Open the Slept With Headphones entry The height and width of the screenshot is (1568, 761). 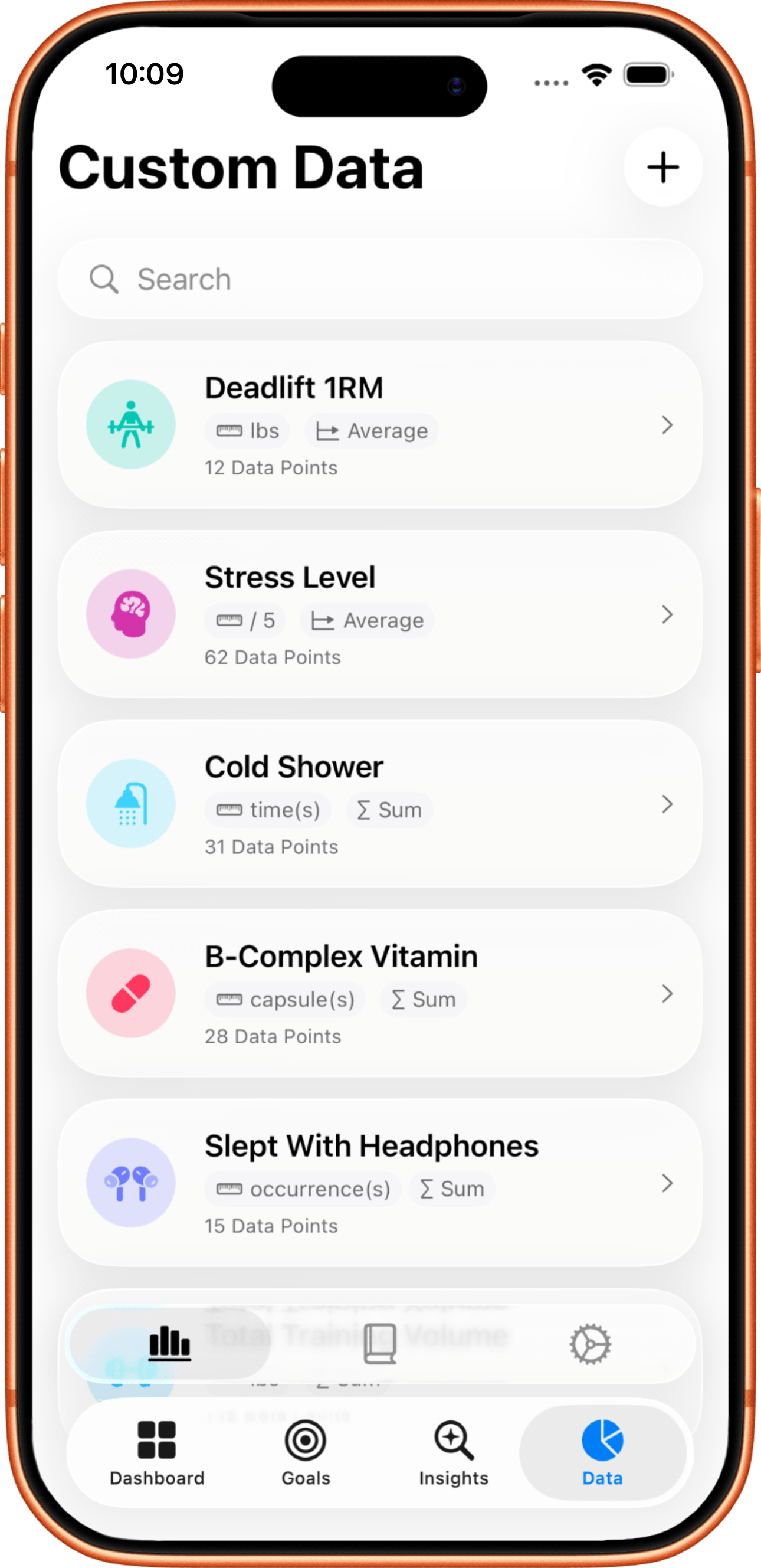pos(379,1183)
